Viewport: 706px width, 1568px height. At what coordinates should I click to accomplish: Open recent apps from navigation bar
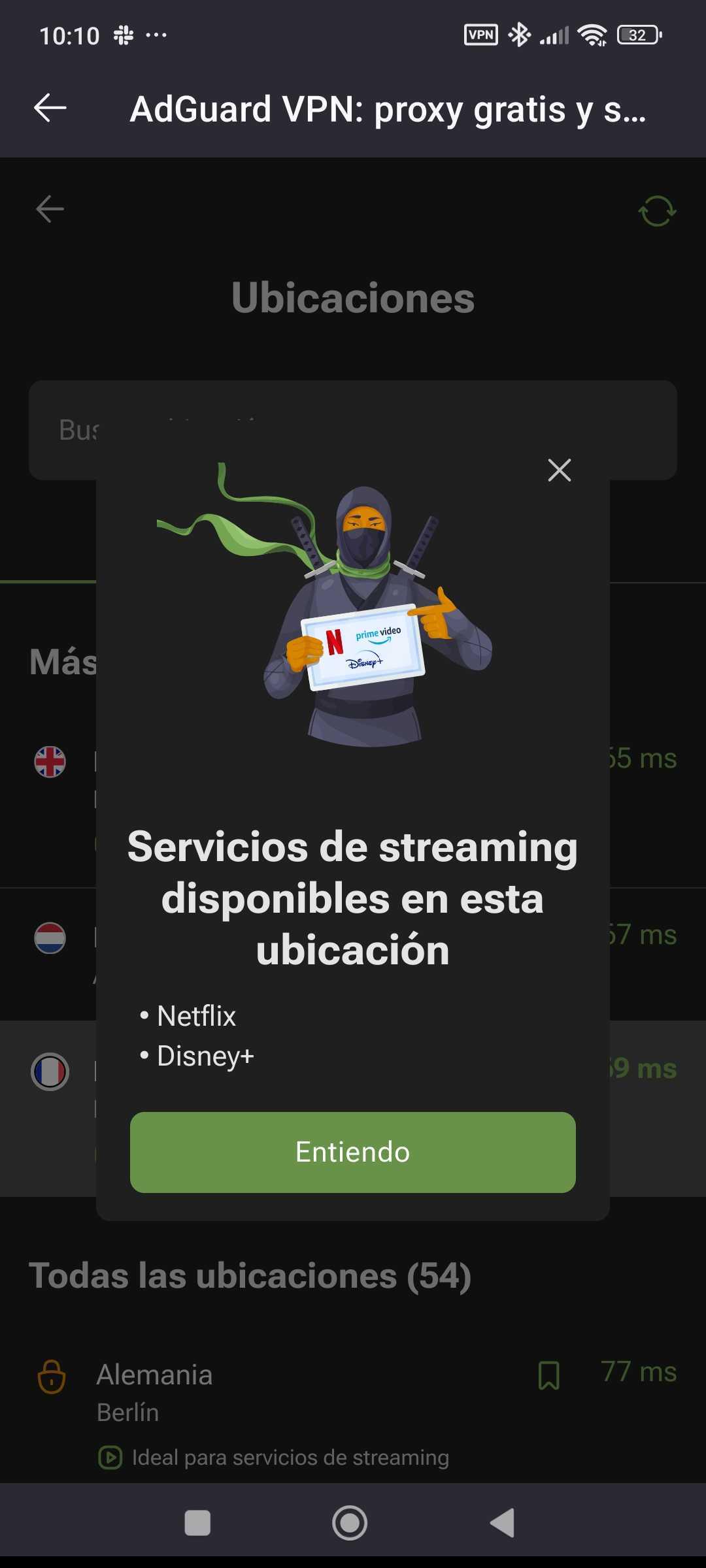197,1523
